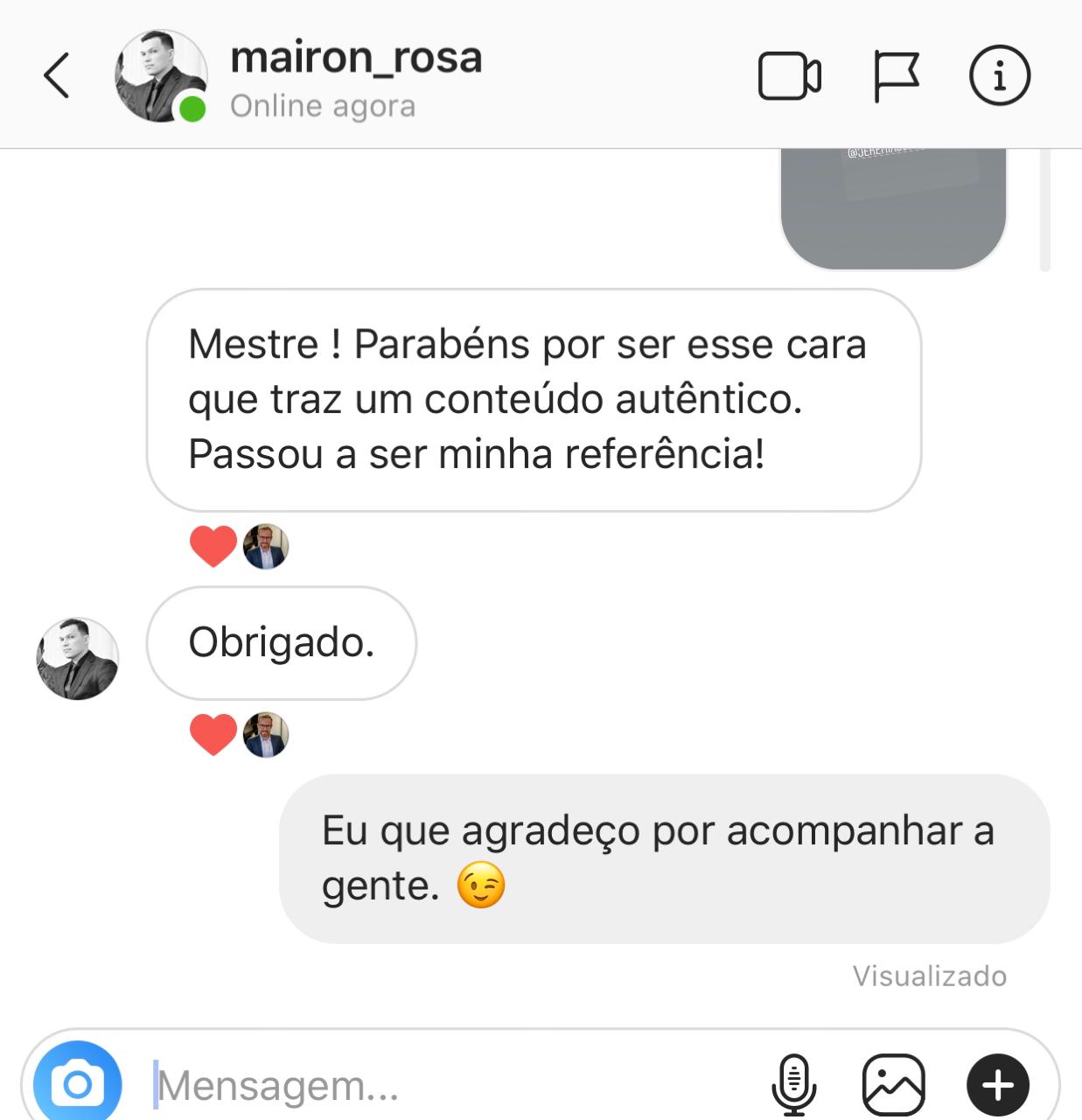The image size is (1082, 1120).
Task: Open more options with the plus button
Action: [x=997, y=1085]
